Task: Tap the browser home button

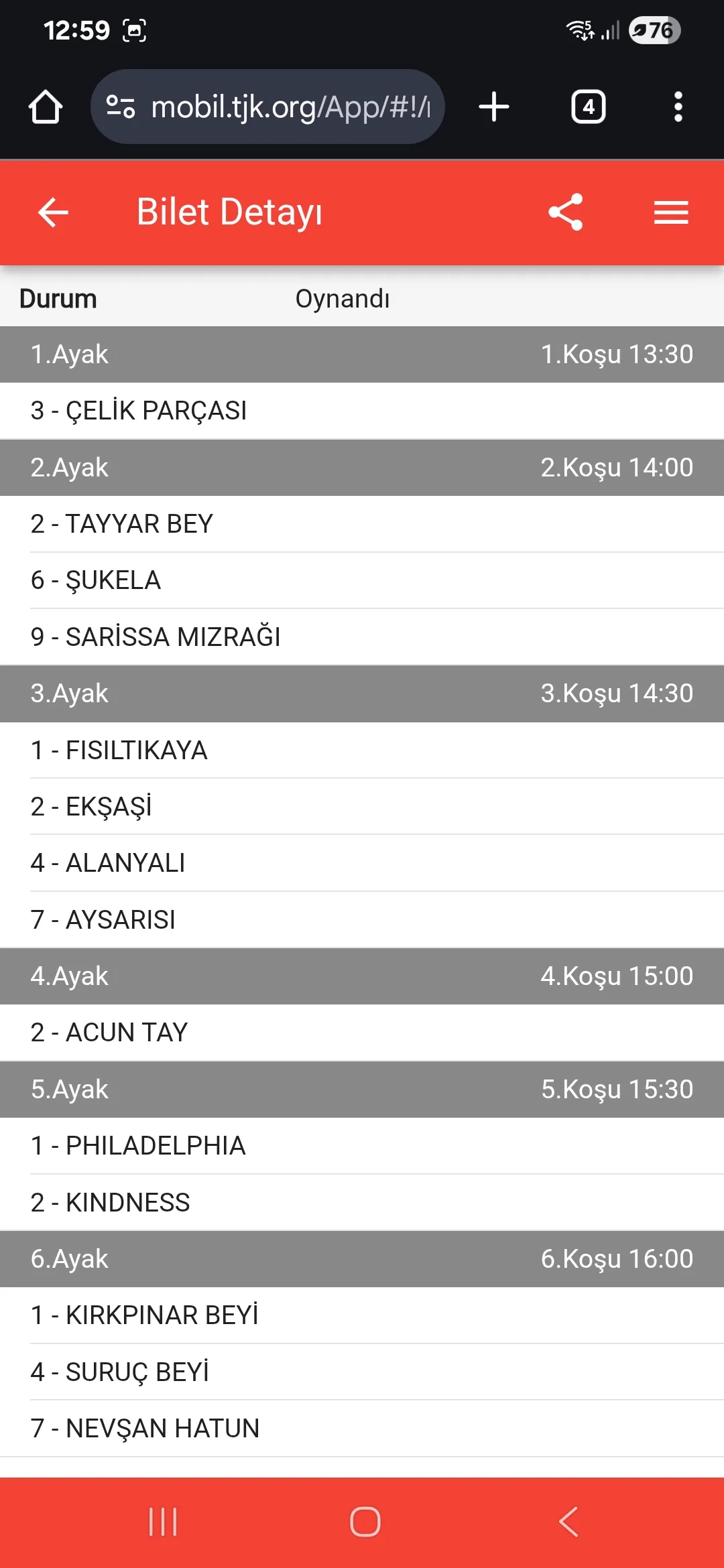Action: (46, 107)
